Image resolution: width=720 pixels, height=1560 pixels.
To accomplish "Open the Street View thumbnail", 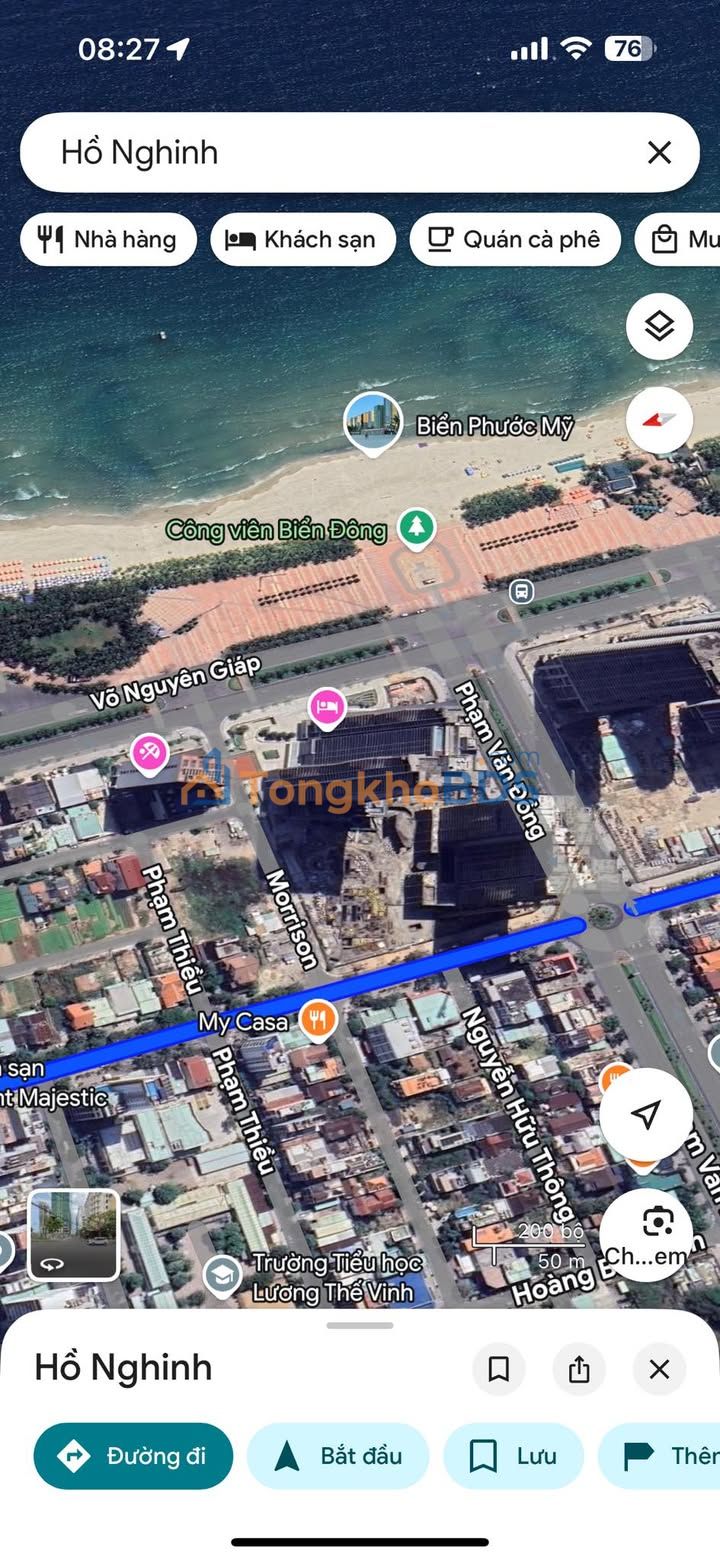I will tap(73, 1234).
